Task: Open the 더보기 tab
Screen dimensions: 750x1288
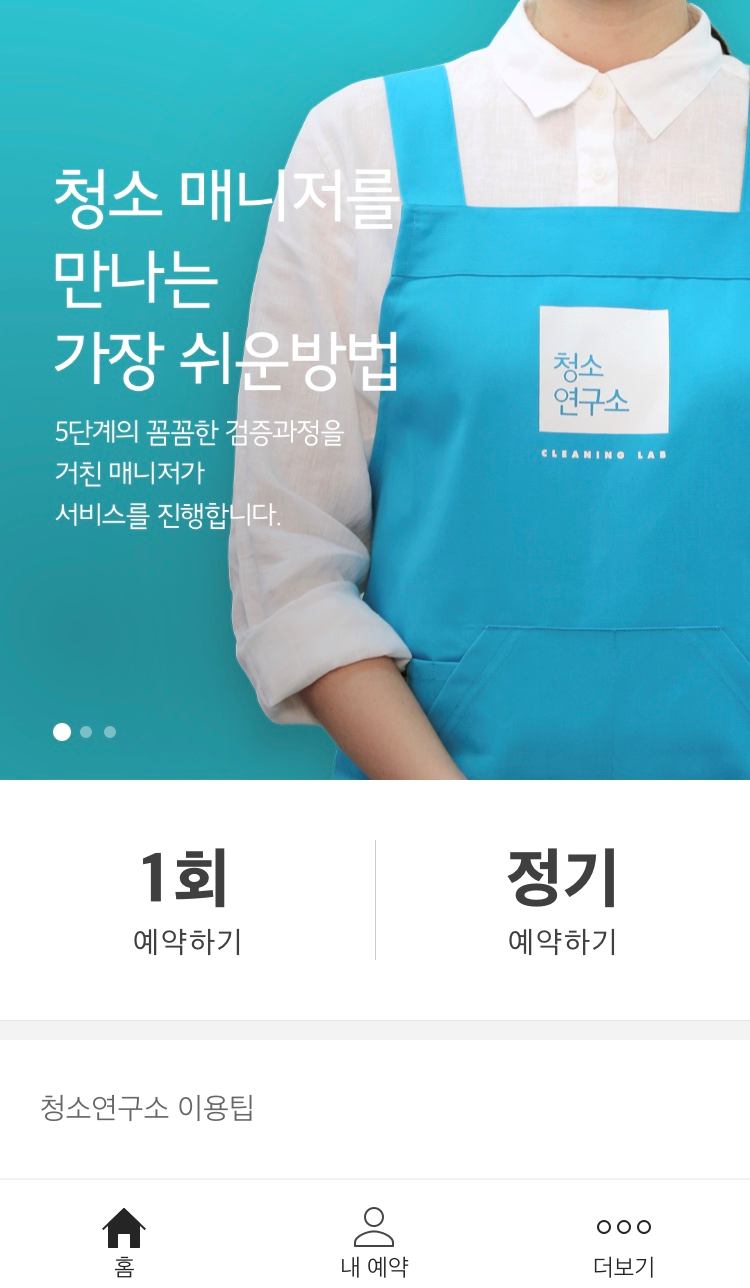Action: click(x=623, y=1240)
